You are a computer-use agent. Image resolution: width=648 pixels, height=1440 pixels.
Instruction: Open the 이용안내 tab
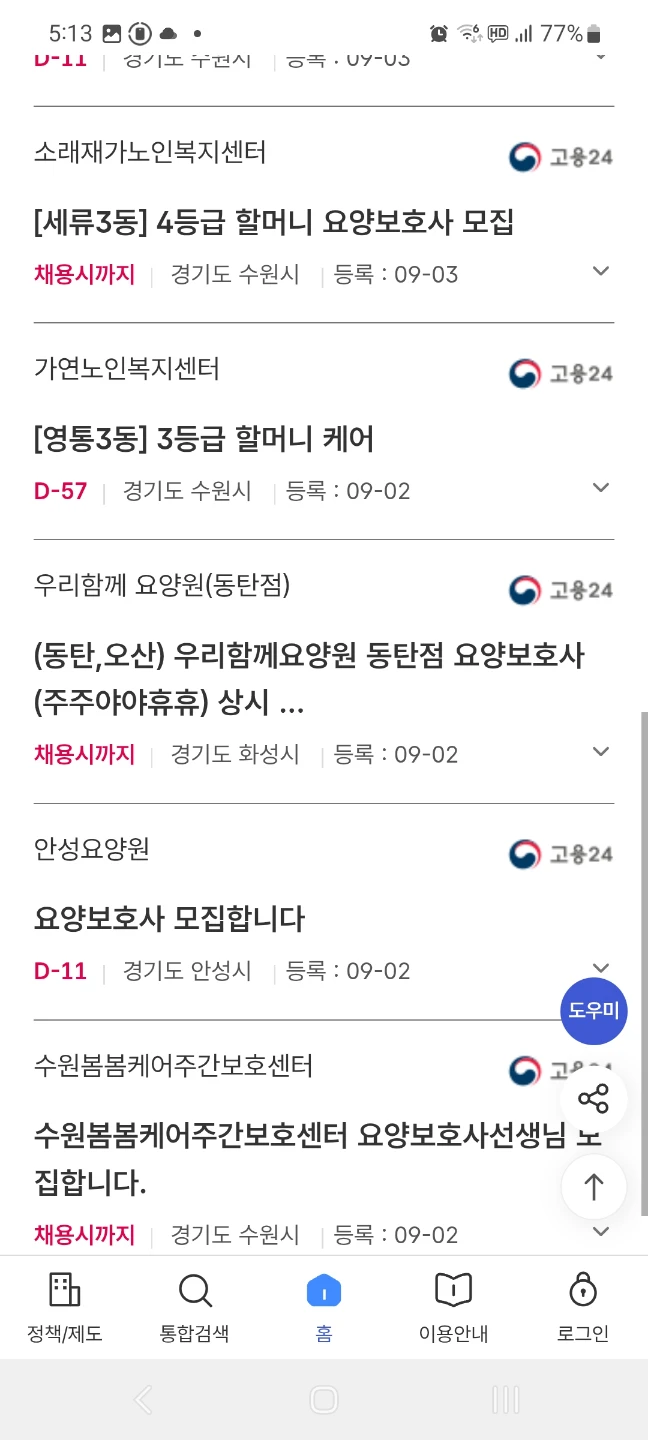pyautogui.click(x=453, y=1307)
